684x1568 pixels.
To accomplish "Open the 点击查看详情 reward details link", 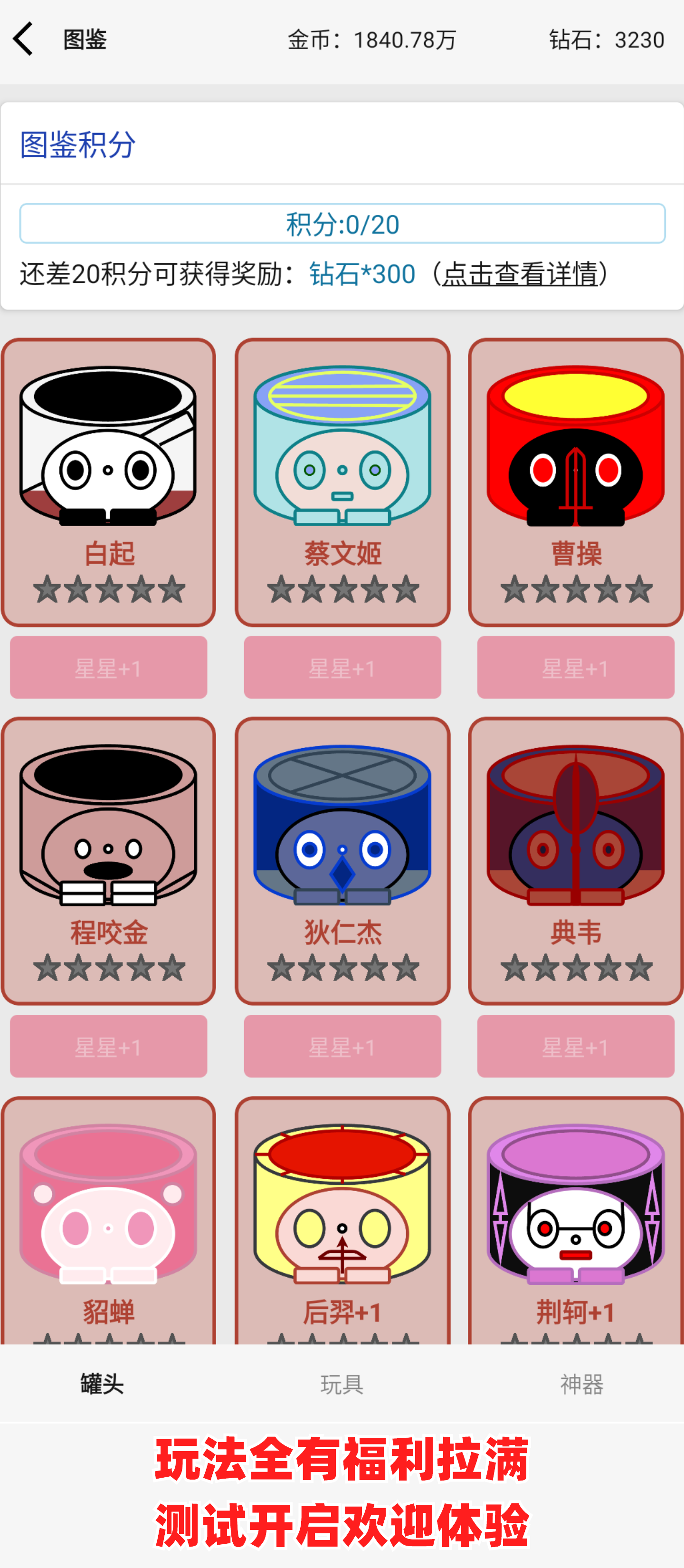I will point(519,274).
